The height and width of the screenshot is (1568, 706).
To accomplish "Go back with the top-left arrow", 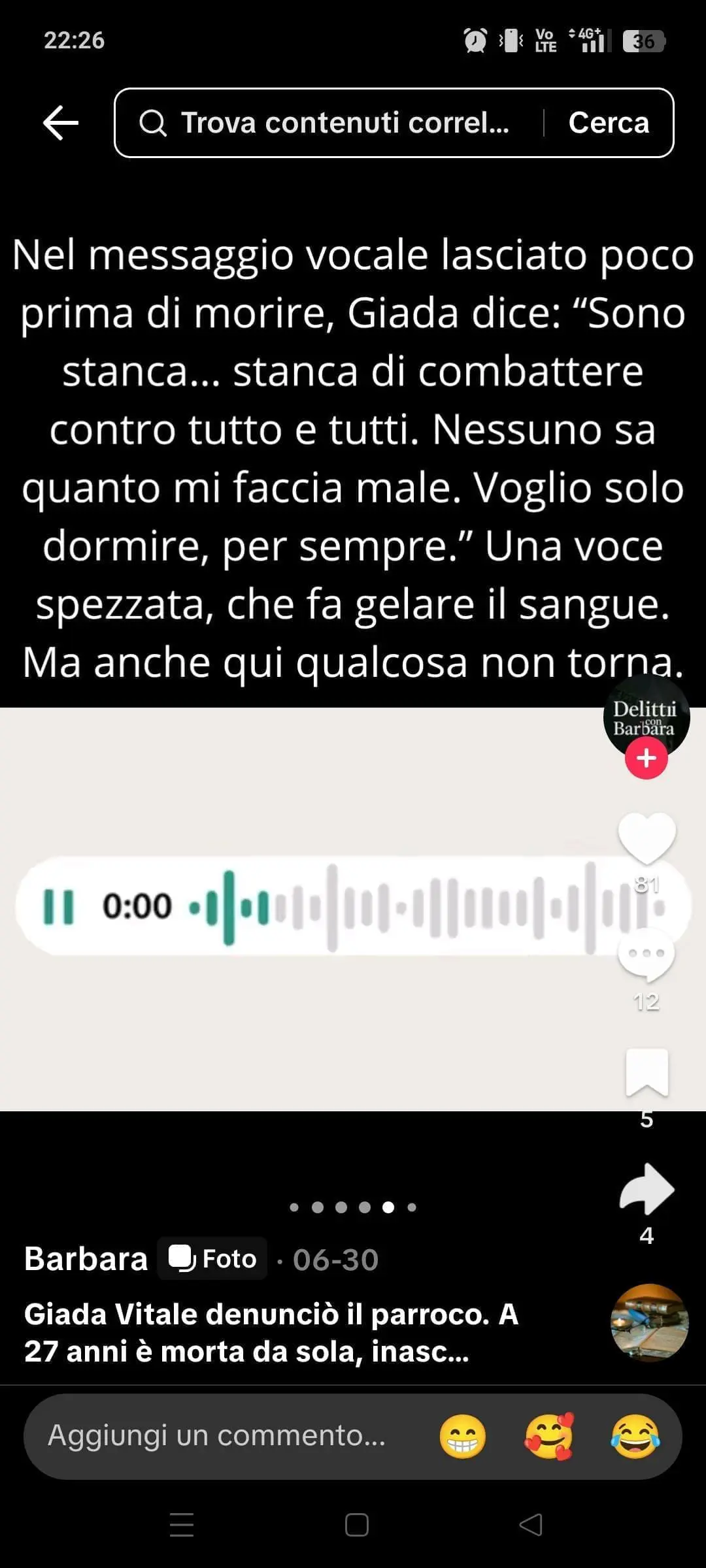I will (x=60, y=123).
